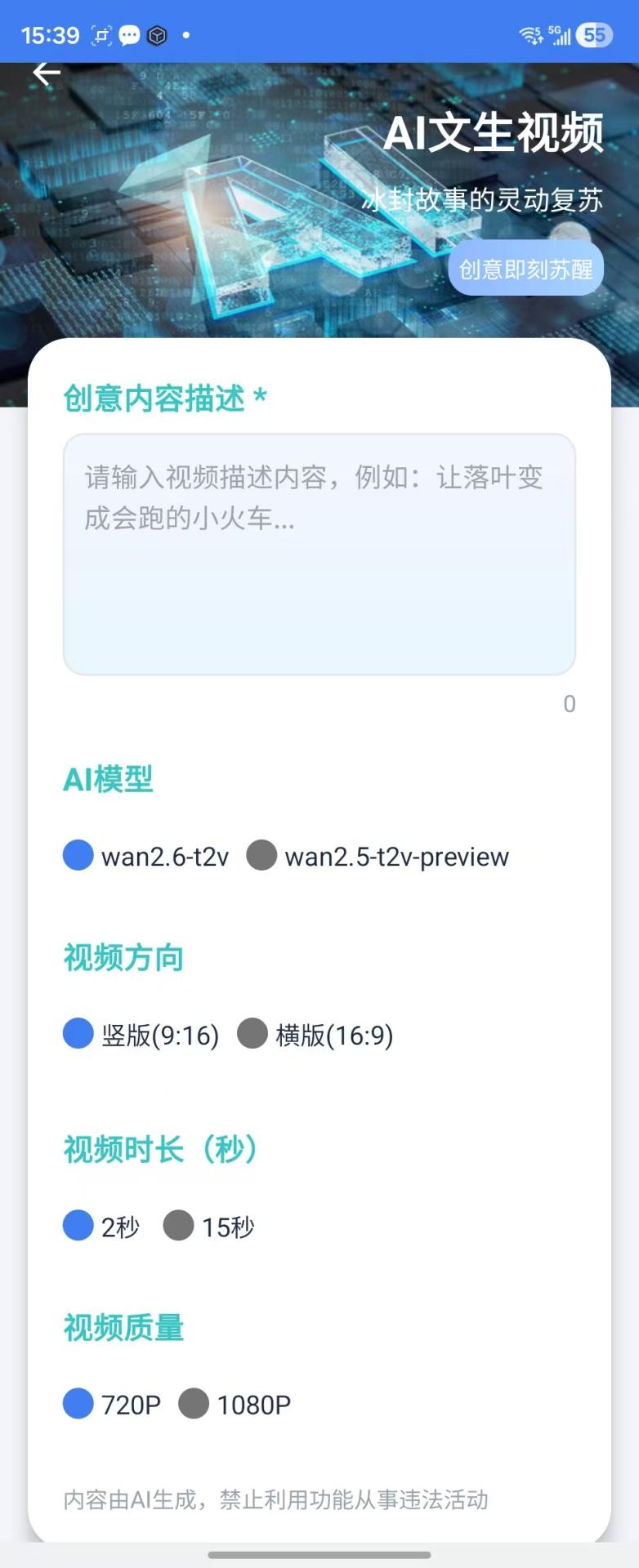Select landscape orientation 横版(16:9)
This screenshot has width=639, height=1568.
(253, 1034)
